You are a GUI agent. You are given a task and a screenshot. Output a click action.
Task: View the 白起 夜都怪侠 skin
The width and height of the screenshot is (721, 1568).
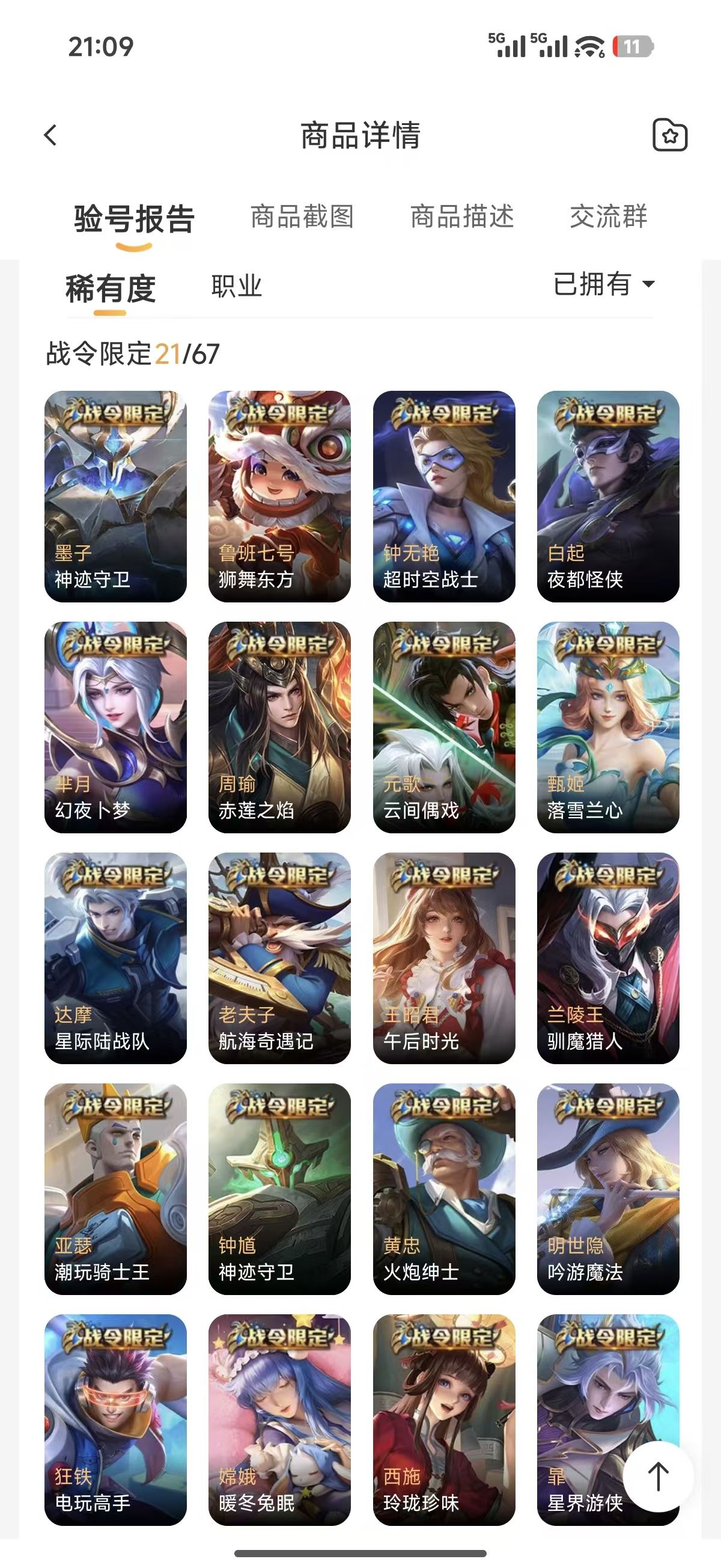click(x=608, y=496)
